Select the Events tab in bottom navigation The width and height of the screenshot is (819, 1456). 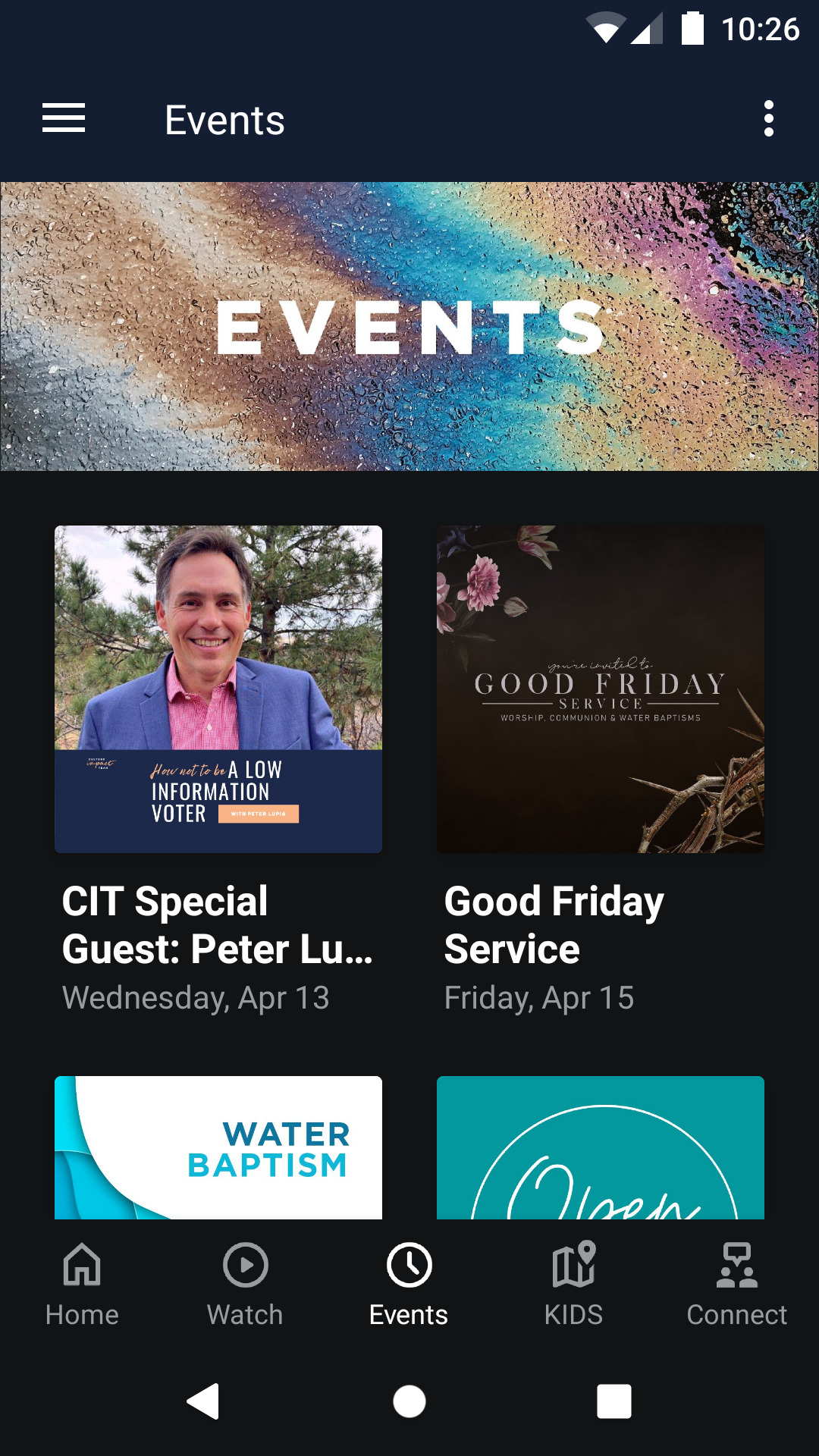tap(409, 1283)
